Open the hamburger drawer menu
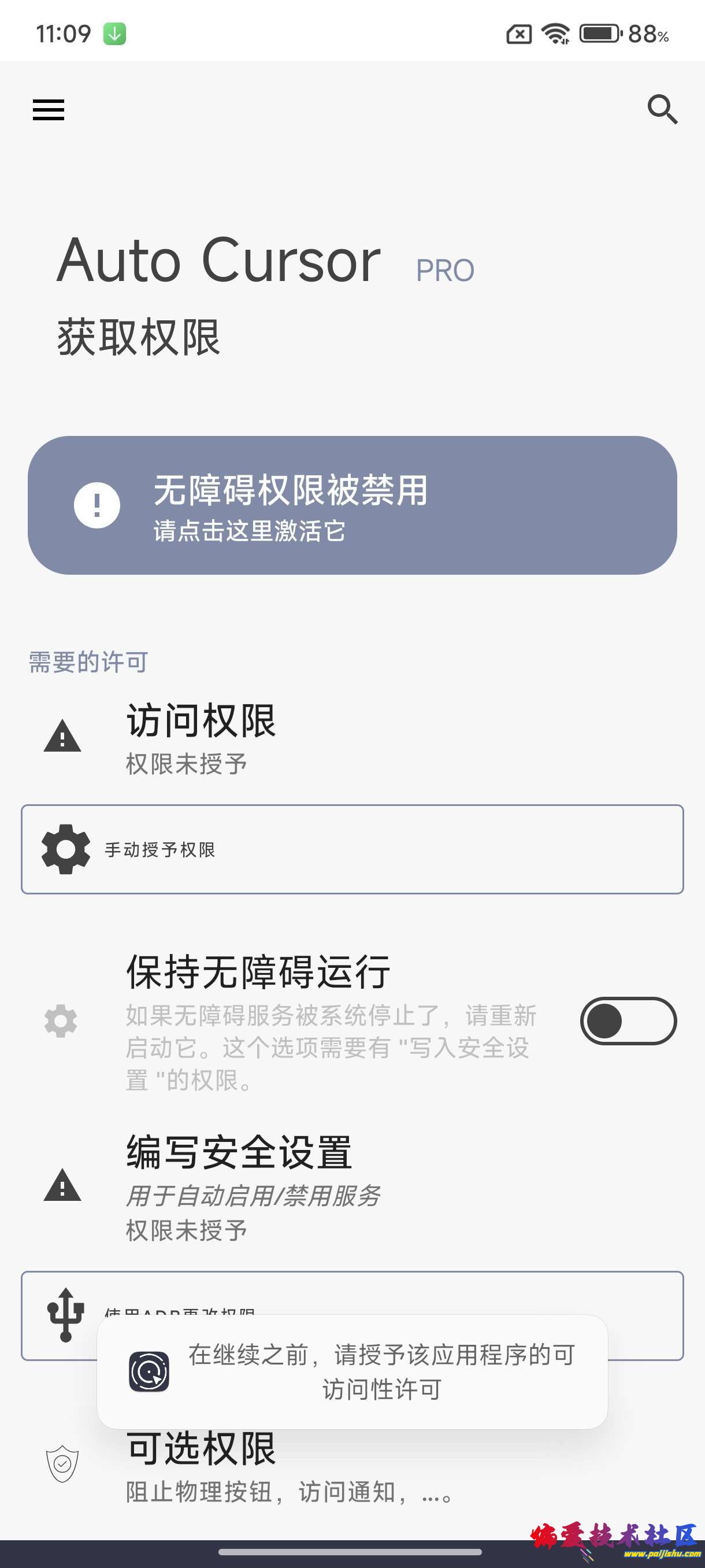 [48, 110]
